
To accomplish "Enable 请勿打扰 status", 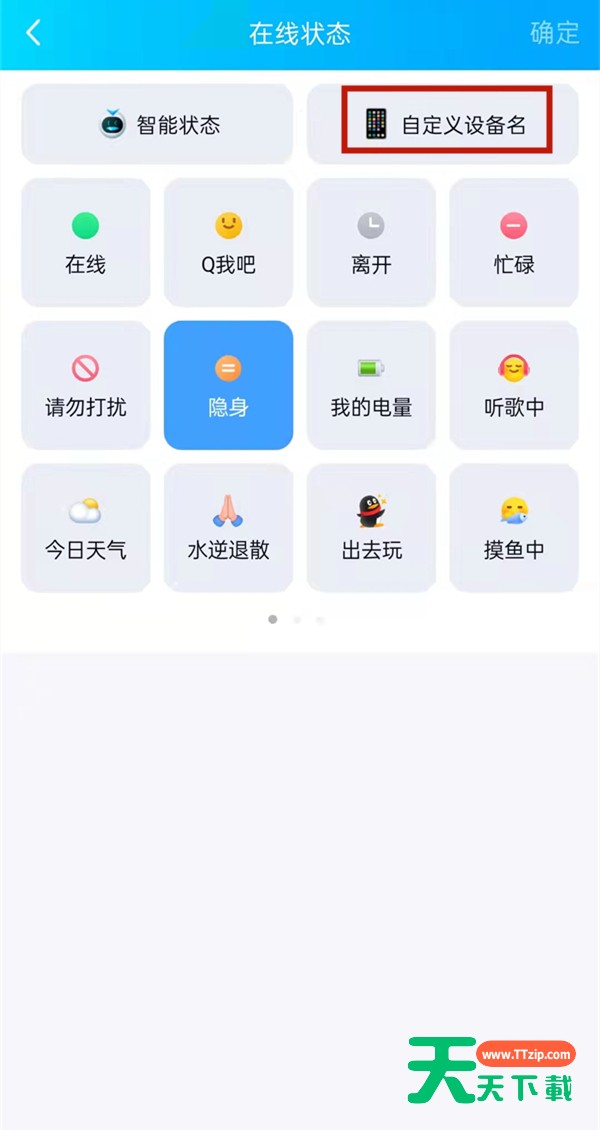I will click(86, 386).
